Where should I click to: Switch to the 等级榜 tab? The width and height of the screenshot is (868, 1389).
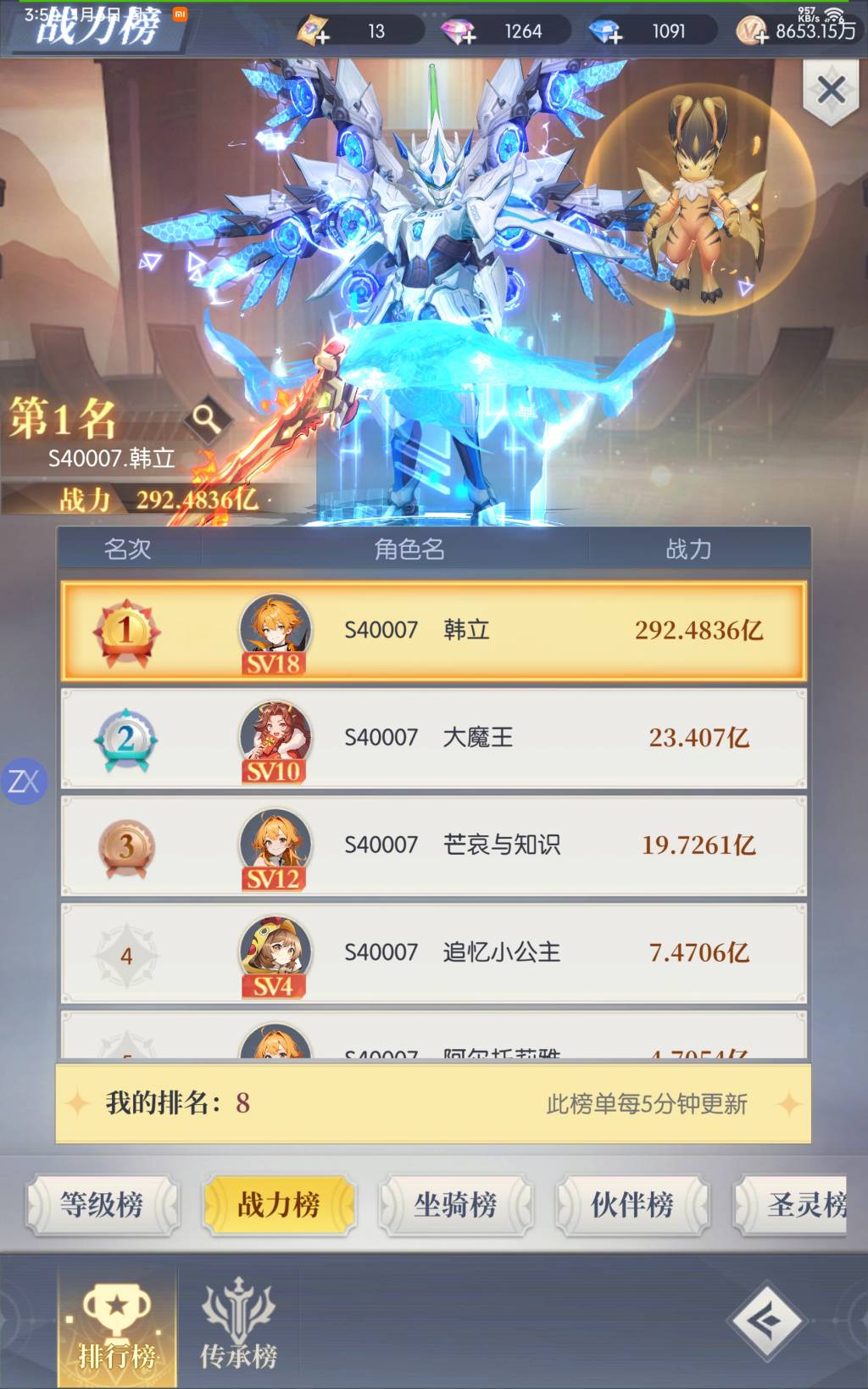102,1204
